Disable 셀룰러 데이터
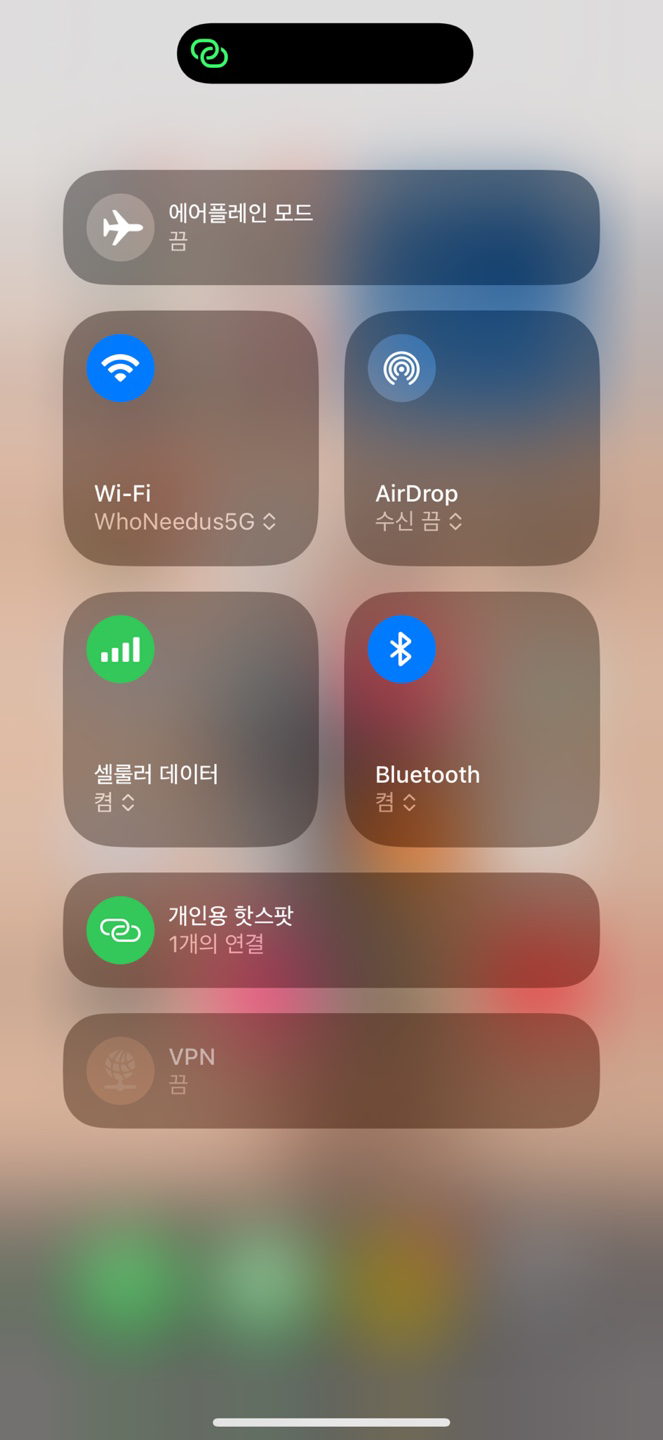 tap(121, 649)
